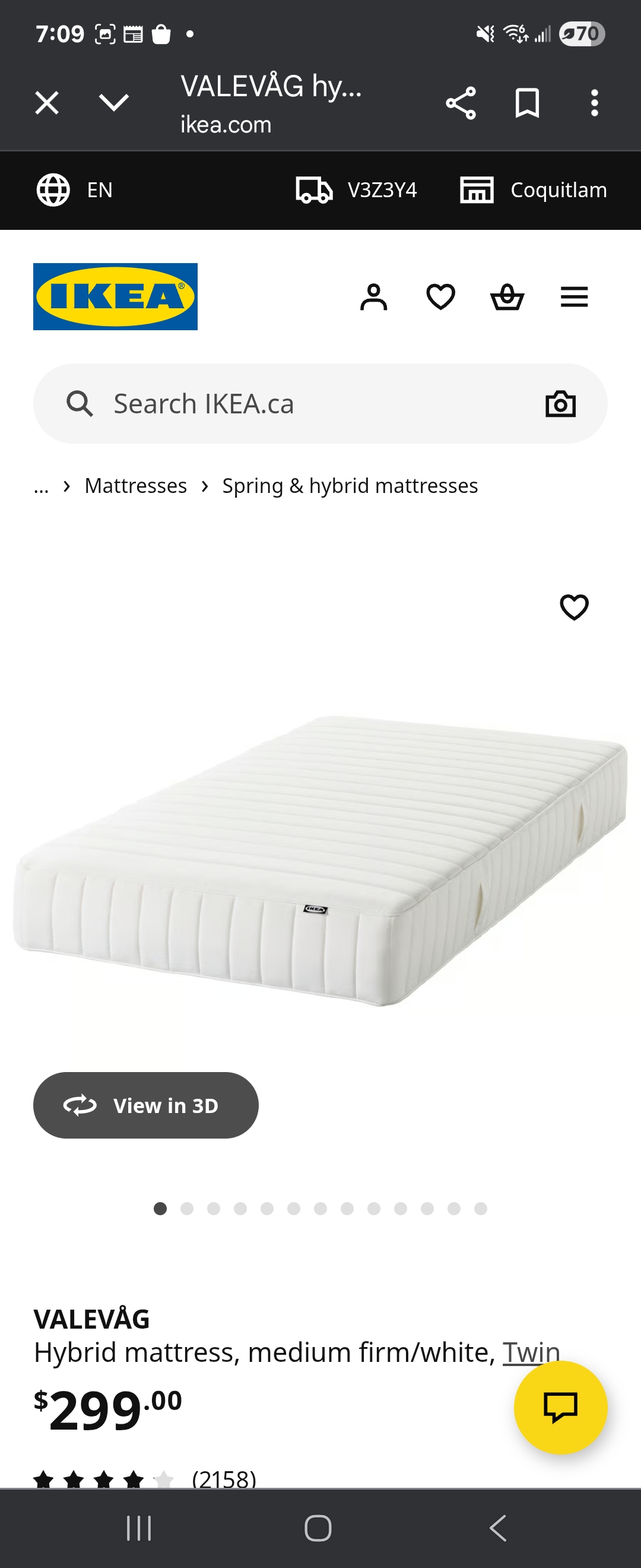Bookmark this page in the browser
Screen dimensions: 641x1568
click(526, 103)
